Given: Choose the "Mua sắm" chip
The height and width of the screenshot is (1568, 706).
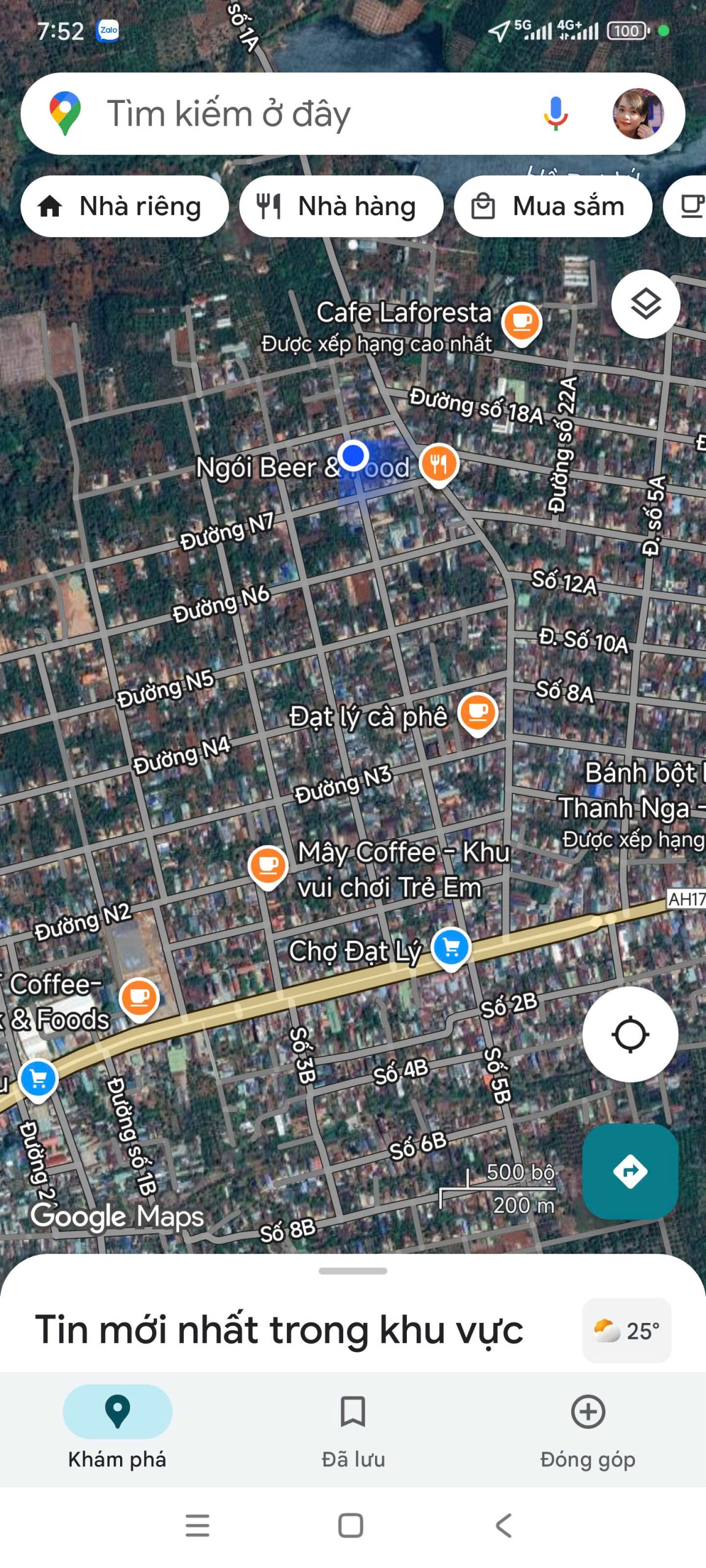Looking at the screenshot, I should [553, 206].
